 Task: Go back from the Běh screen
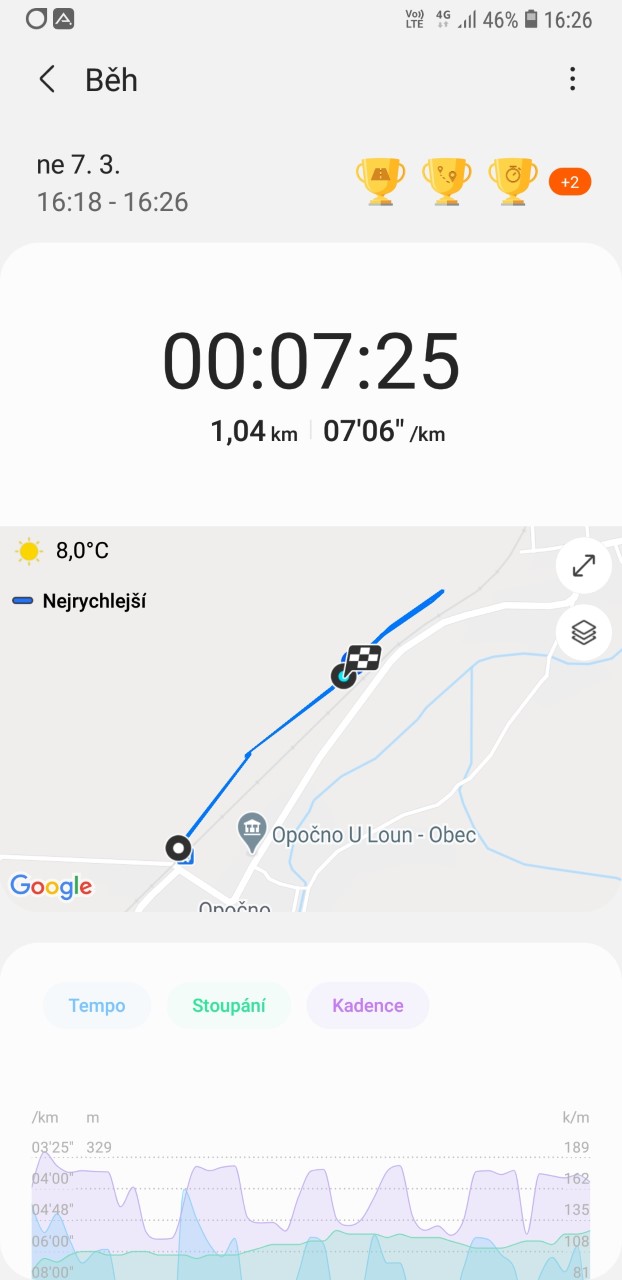coord(47,80)
